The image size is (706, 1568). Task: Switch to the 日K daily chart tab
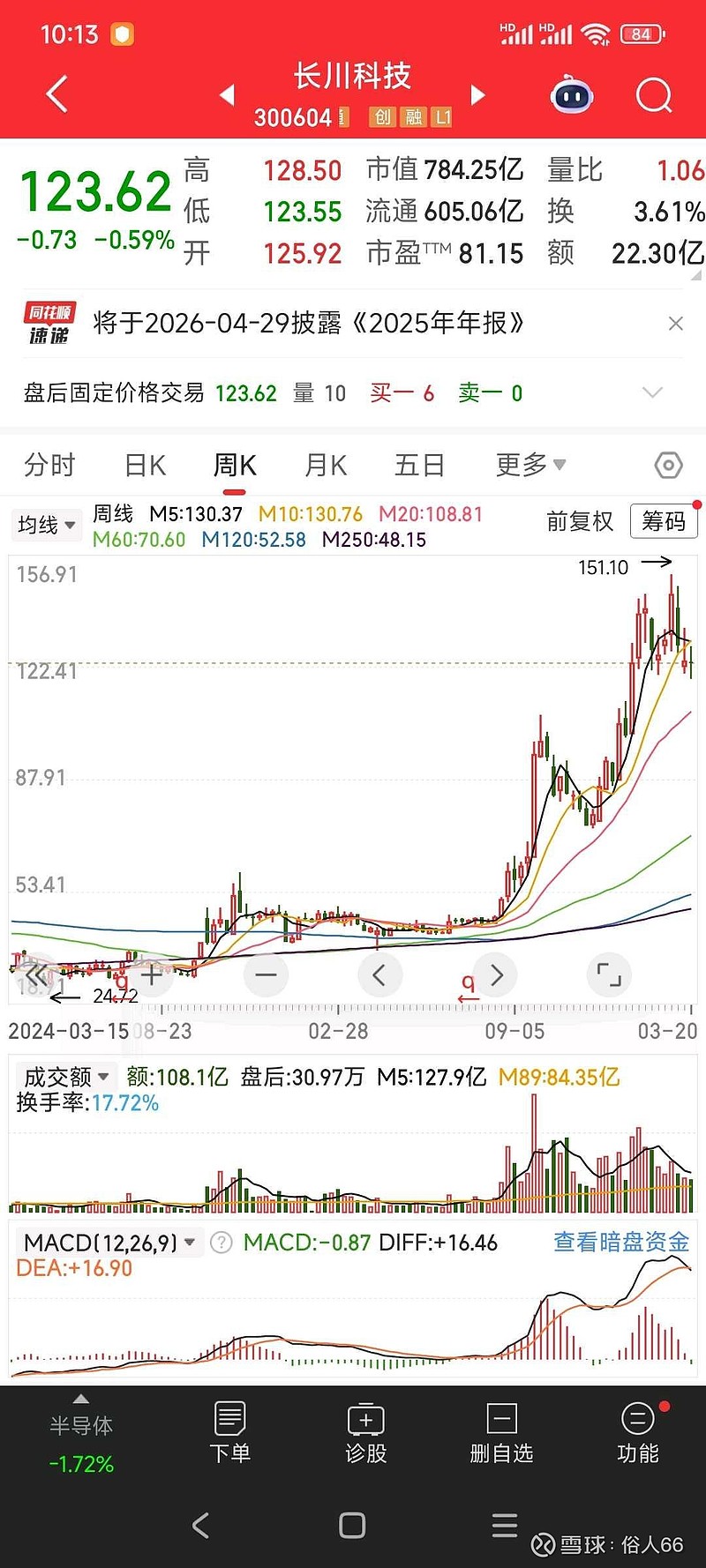tap(144, 465)
